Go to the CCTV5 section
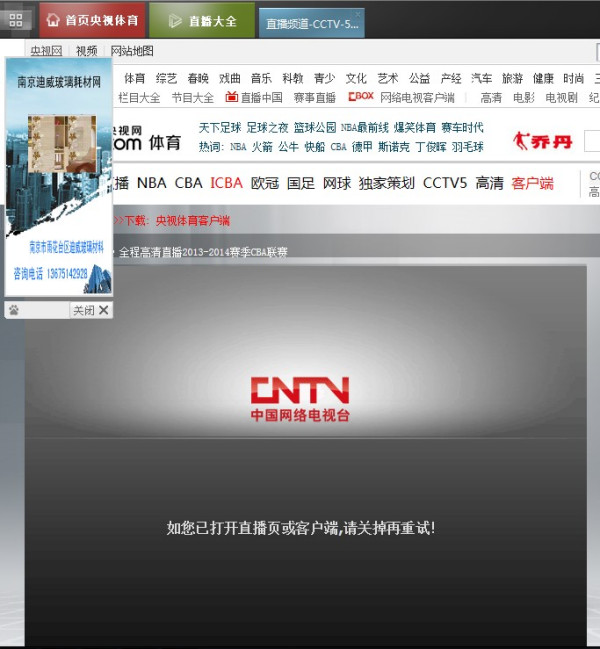 (444, 183)
